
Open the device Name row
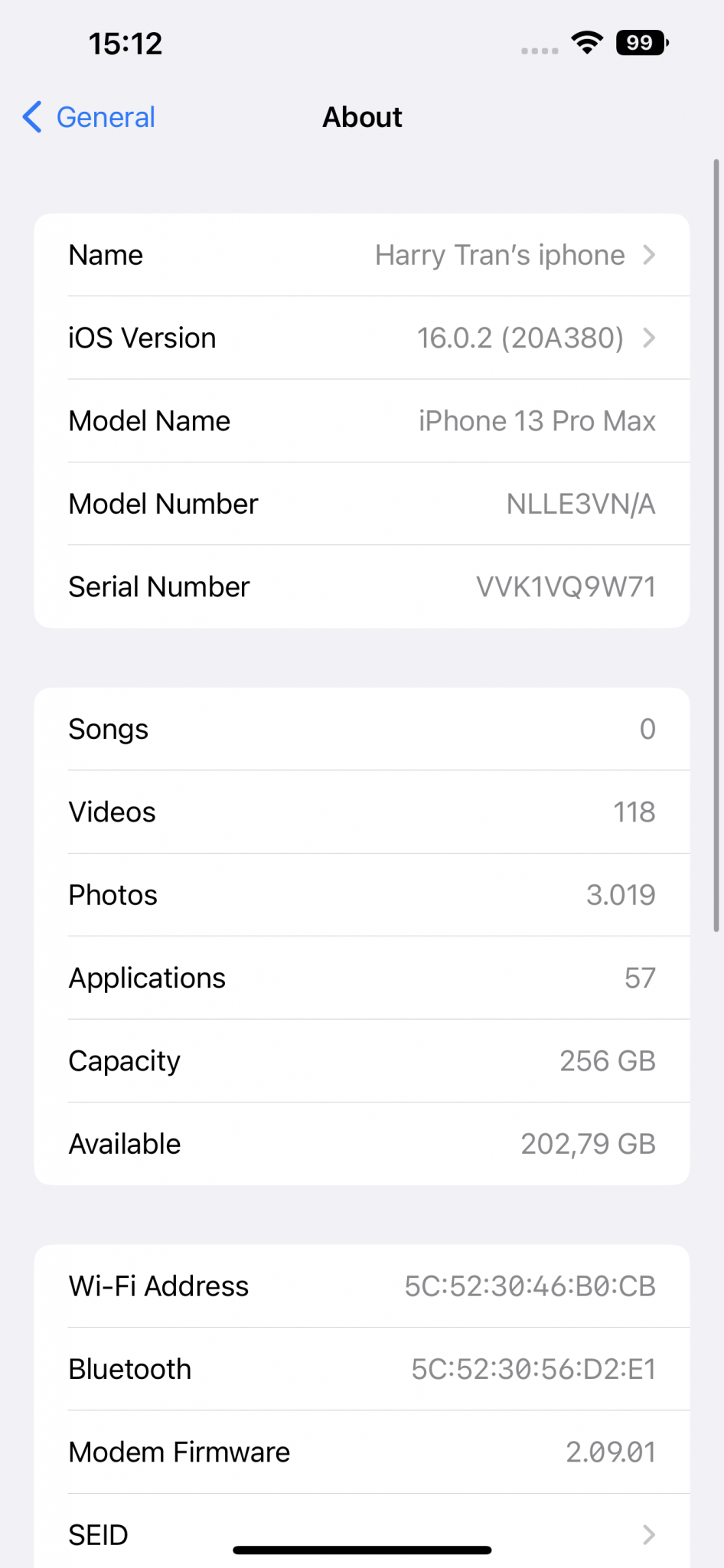point(361,255)
